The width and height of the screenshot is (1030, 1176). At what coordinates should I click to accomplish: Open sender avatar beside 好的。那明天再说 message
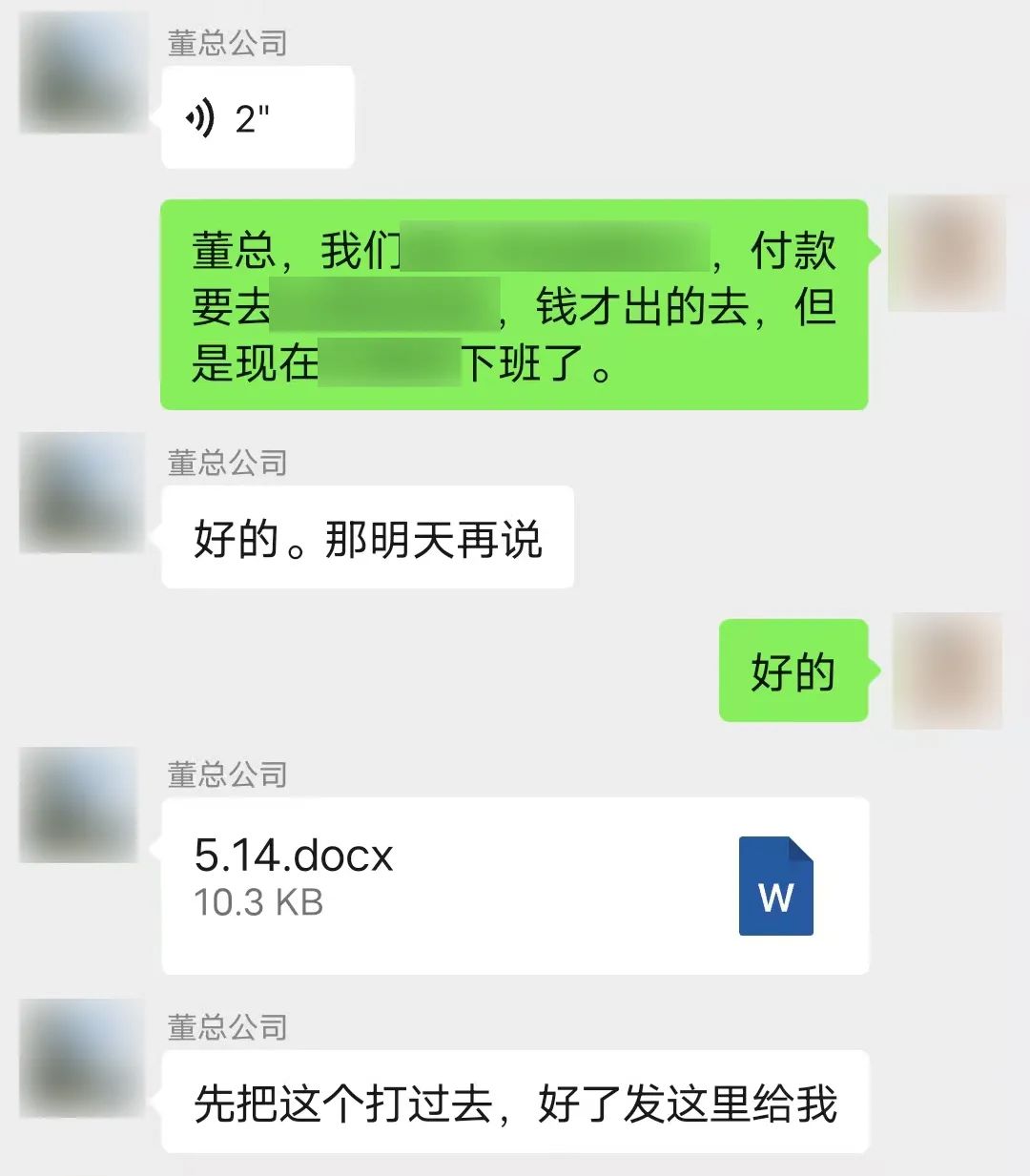coord(82,492)
